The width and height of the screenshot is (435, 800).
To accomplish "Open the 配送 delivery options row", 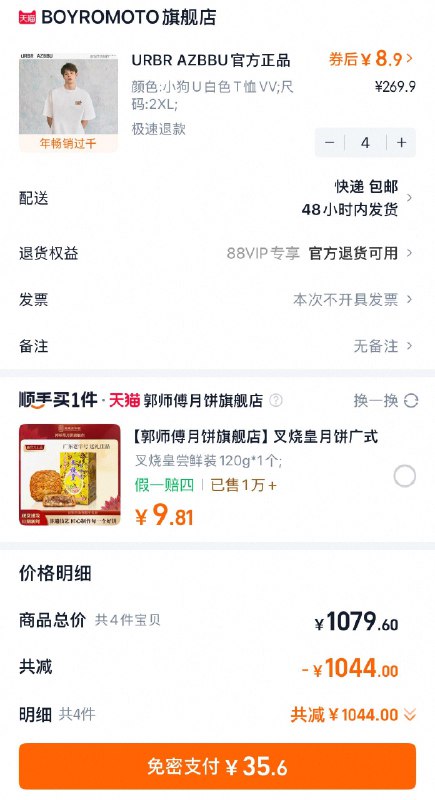I will click(x=217, y=198).
